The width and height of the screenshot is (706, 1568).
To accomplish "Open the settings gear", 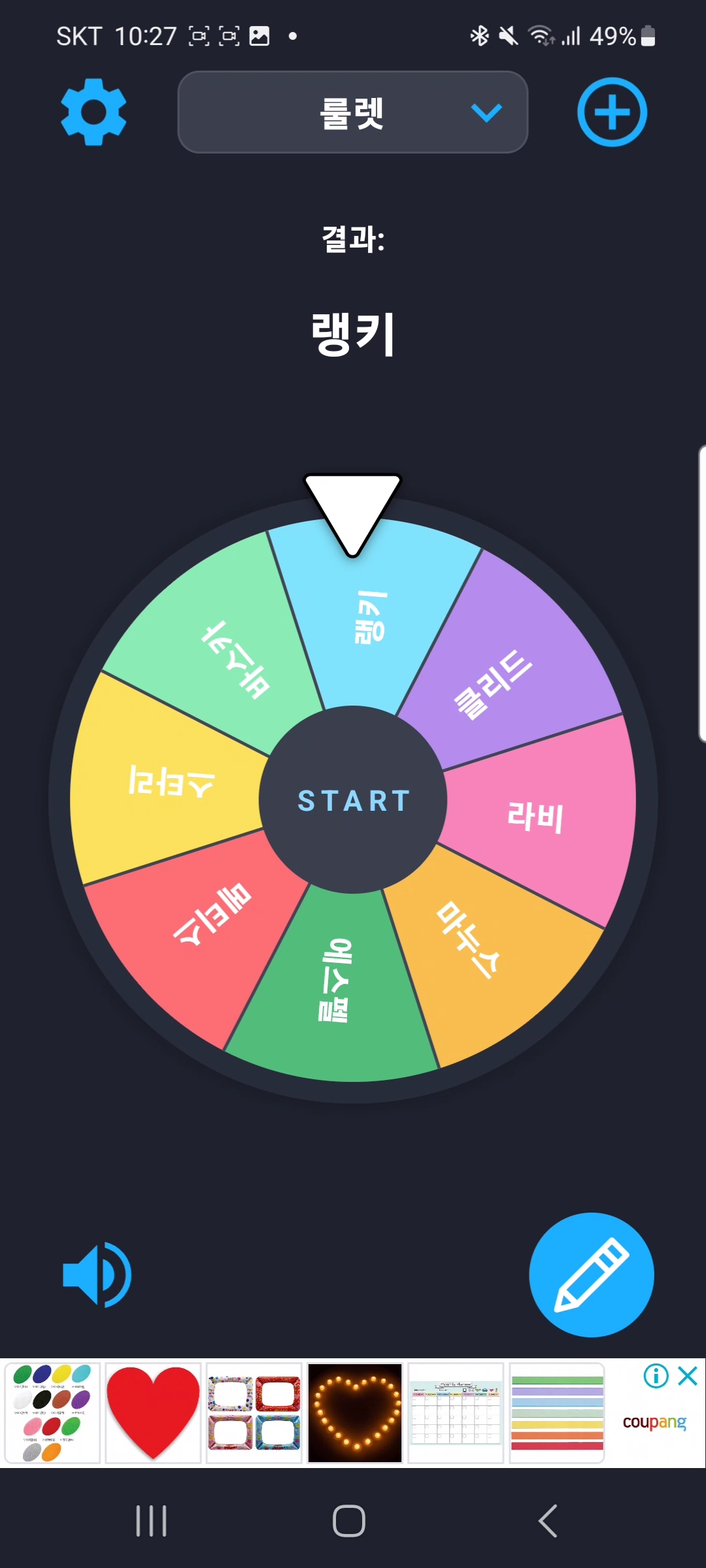I will point(93,112).
